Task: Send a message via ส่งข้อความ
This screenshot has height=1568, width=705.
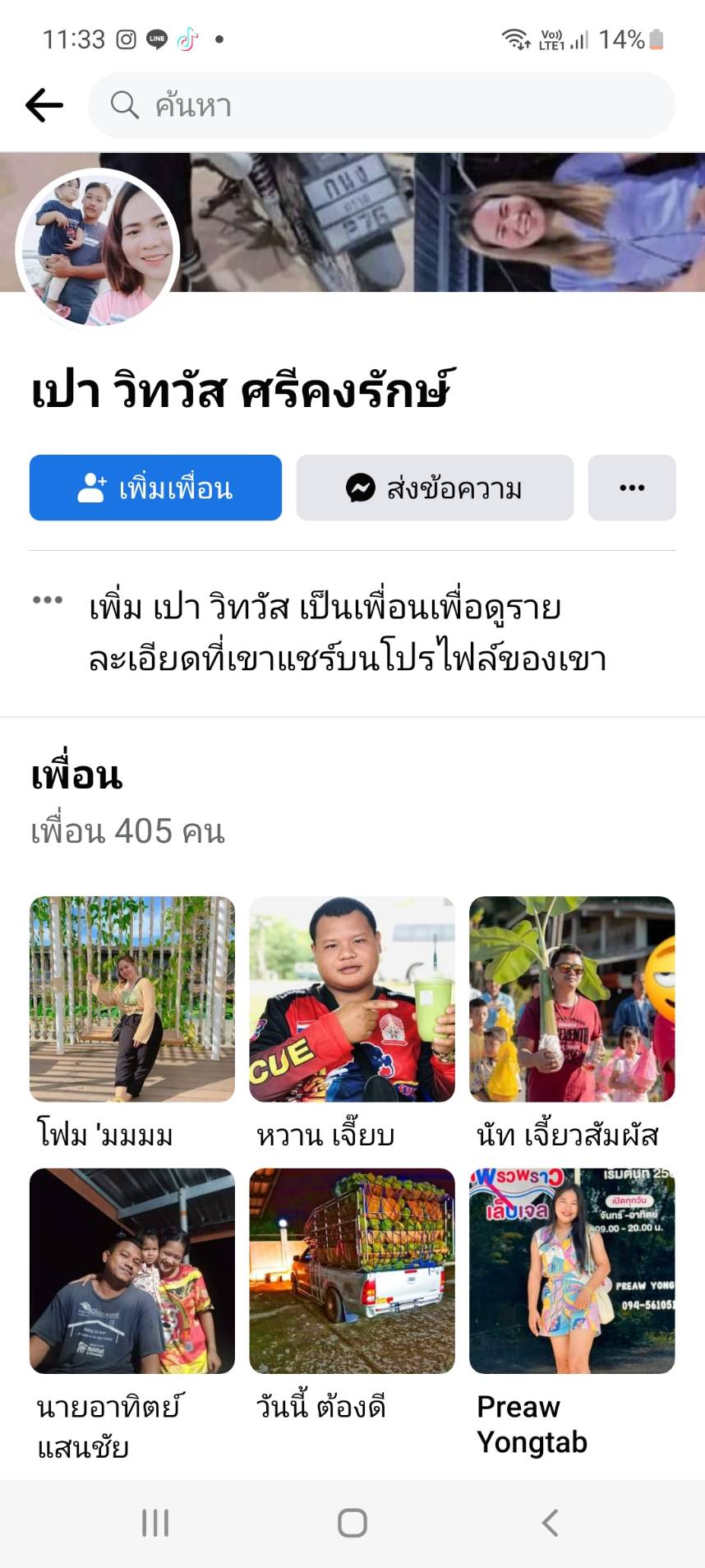Action: 435,488
